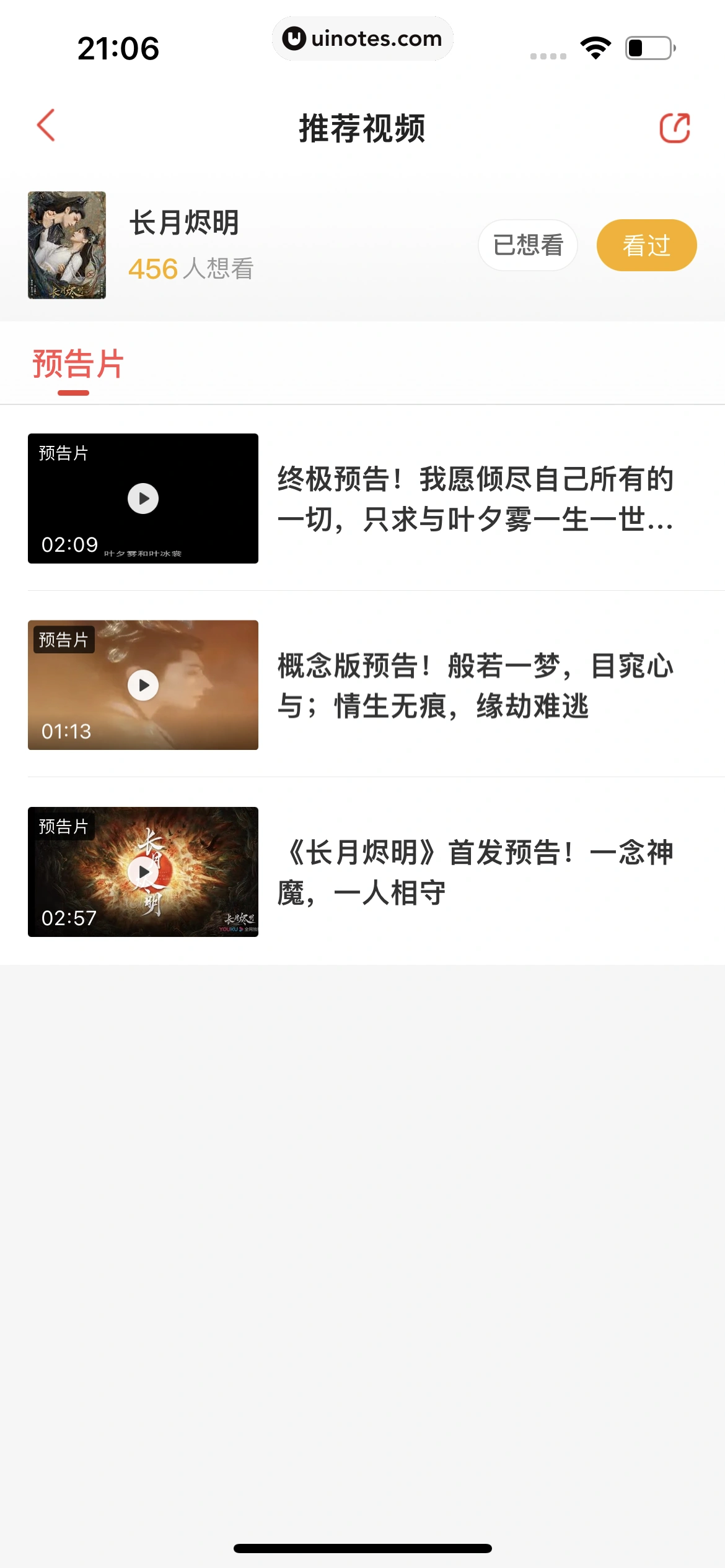This screenshot has width=725, height=1568.
Task: Tap the play icon on the 概念版预告 video
Action: point(143,685)
